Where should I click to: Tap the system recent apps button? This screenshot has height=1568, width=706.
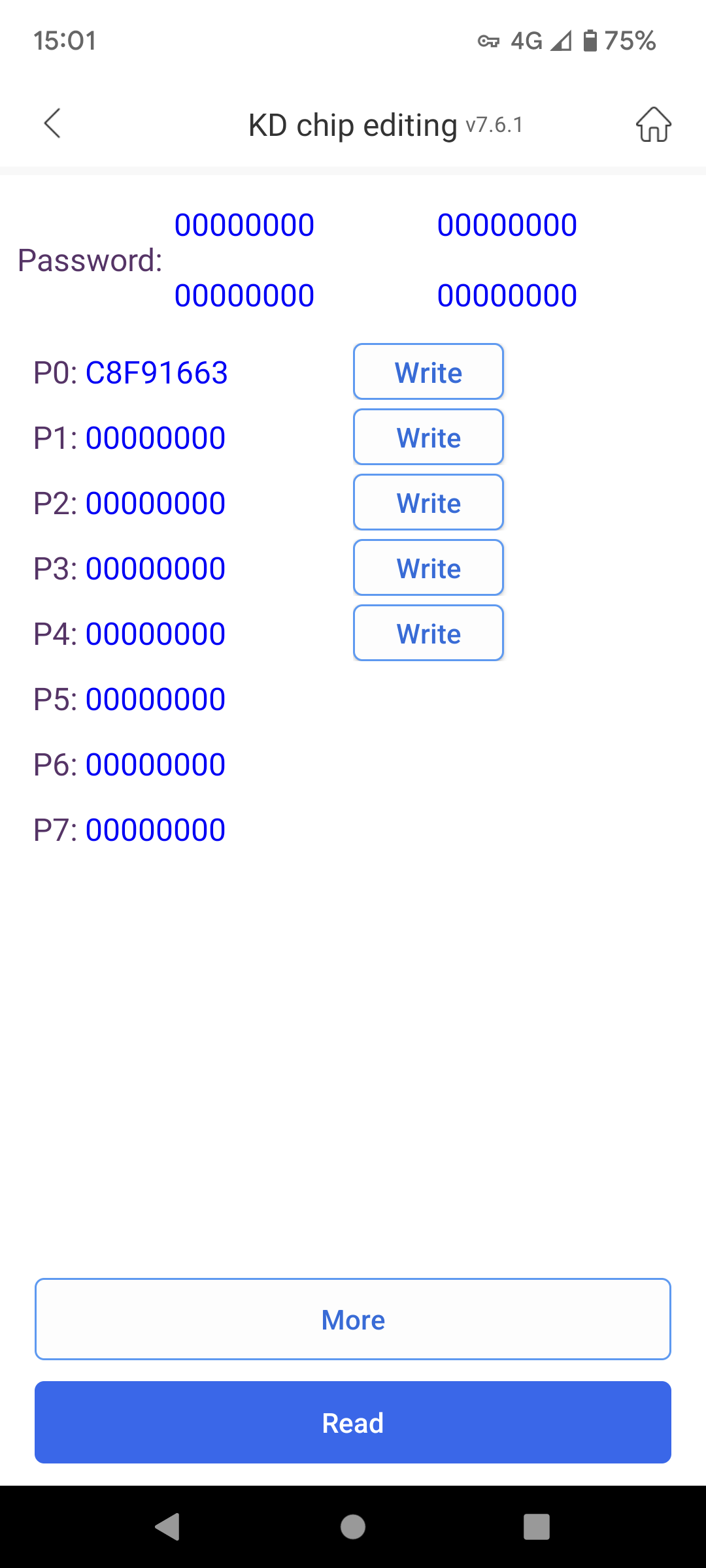536,1527
